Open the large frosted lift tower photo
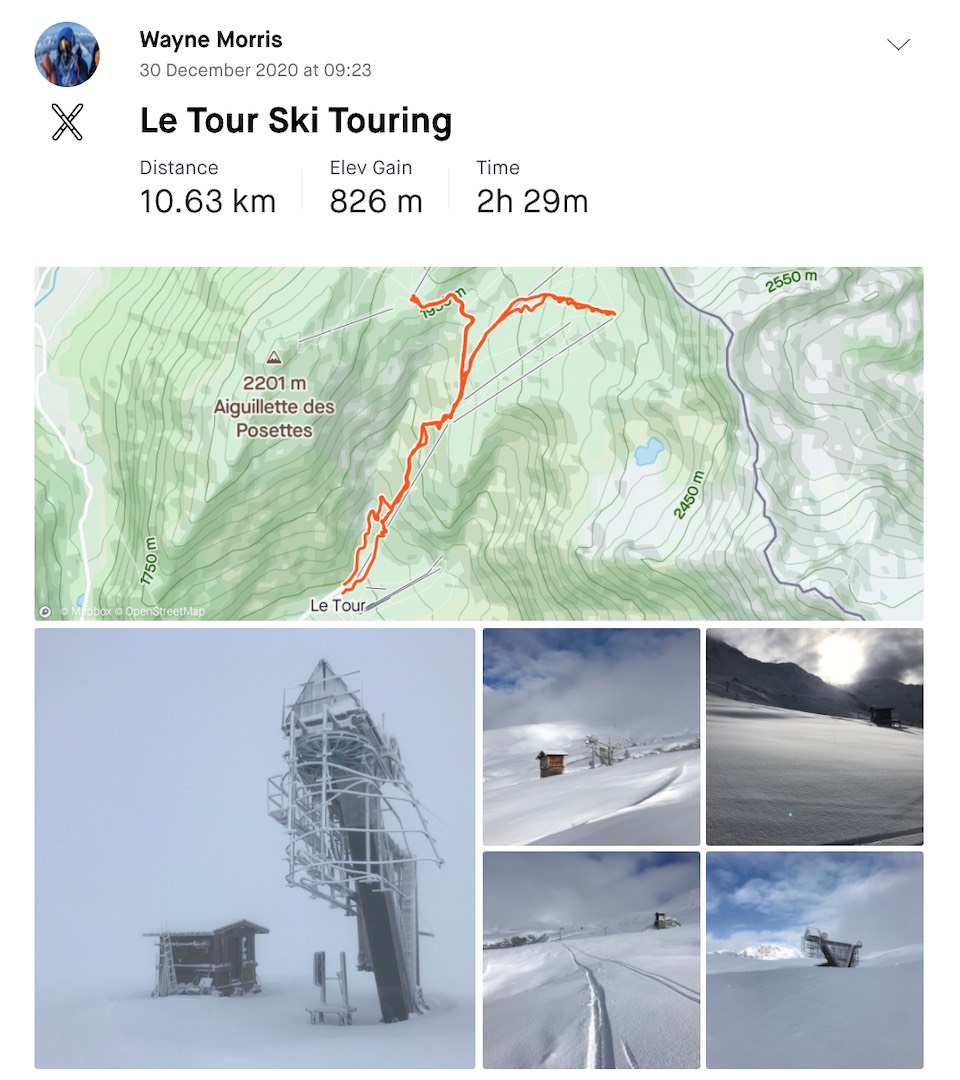 click(255, 848)
